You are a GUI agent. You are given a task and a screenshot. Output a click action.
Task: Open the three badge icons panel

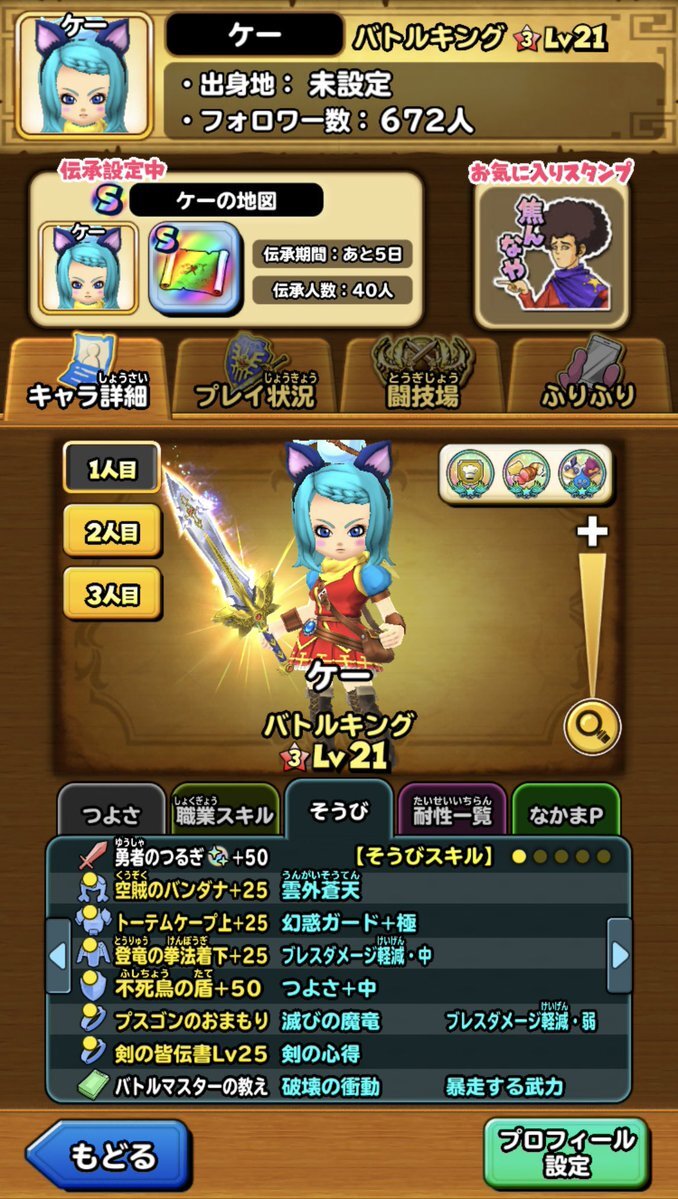click(524, 471)
